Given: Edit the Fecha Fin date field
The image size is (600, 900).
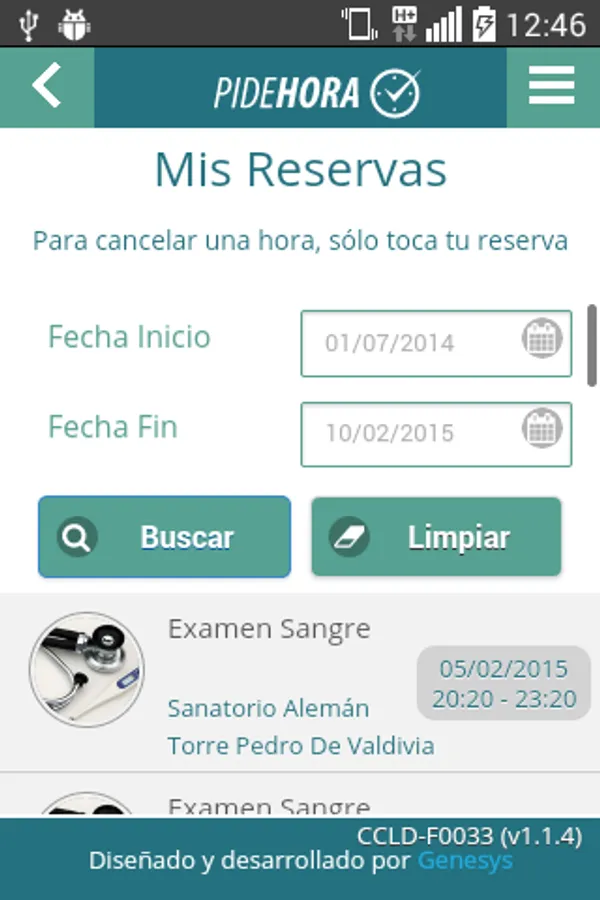Looking at the screenshot, I should click(x=436, y=434).
